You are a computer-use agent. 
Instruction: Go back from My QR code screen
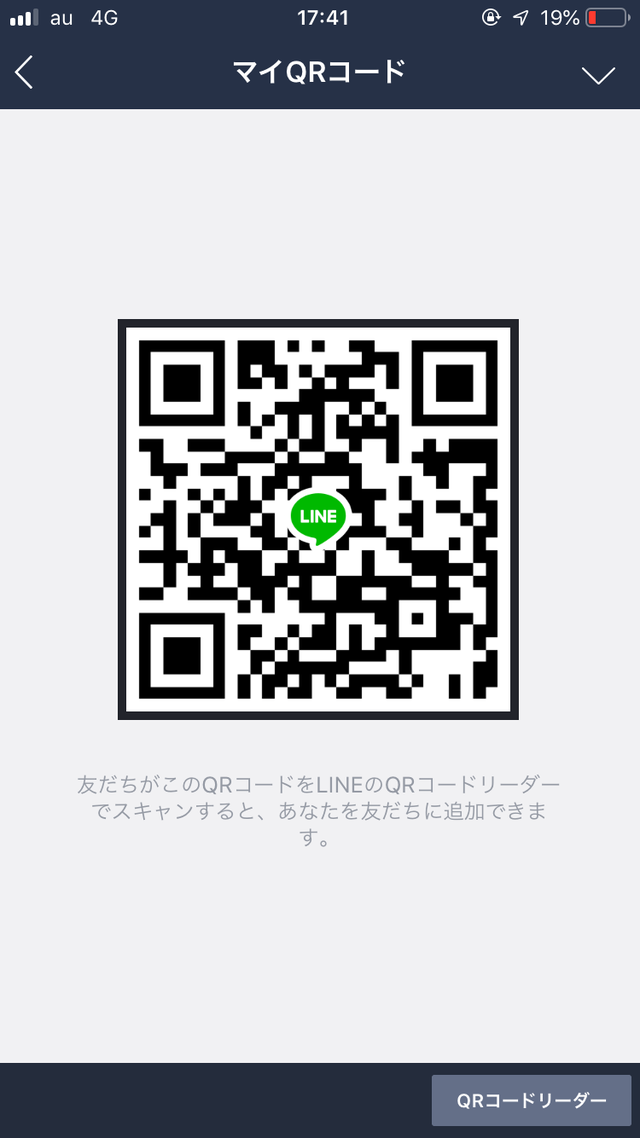(x=25, y=73)
